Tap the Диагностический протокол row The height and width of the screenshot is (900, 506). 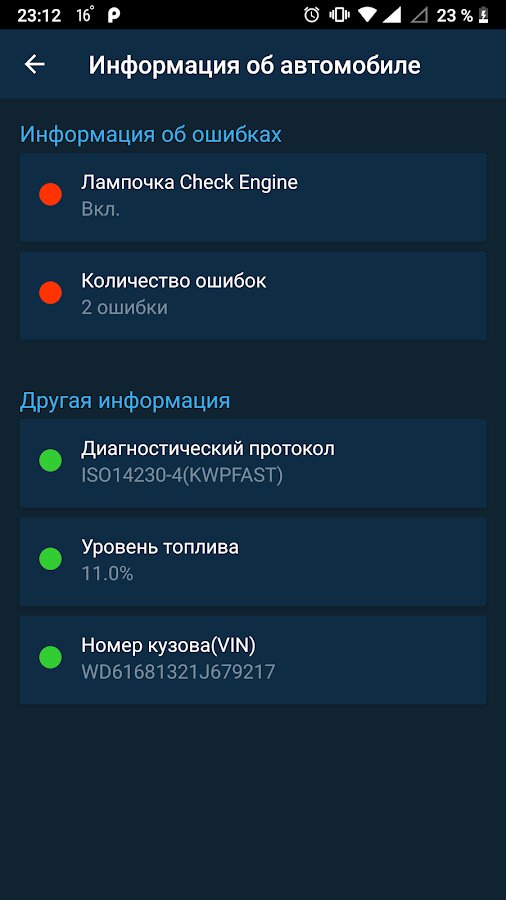pyautogui.click(x=253, y=463)
